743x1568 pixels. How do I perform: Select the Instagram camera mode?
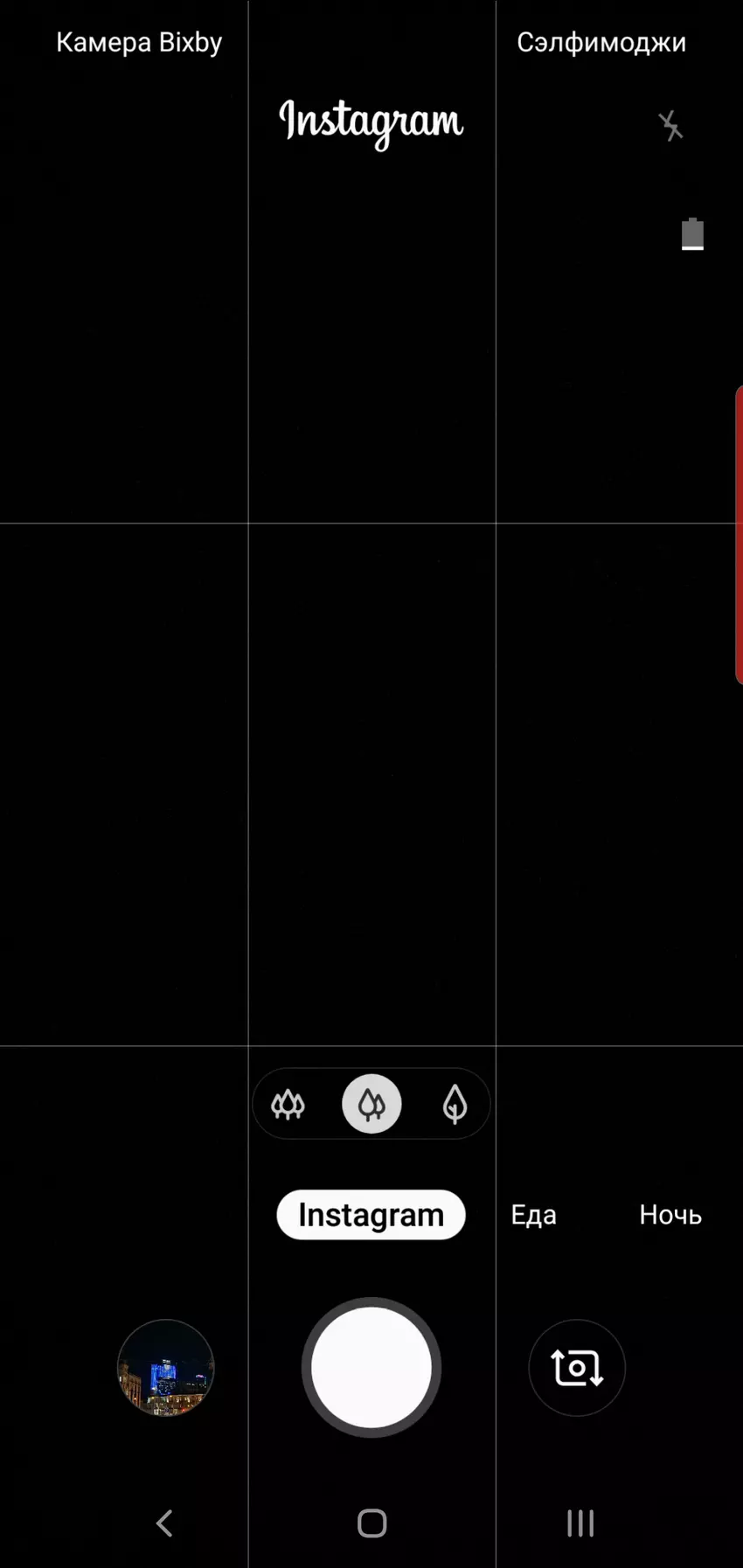coord(371,1215)
